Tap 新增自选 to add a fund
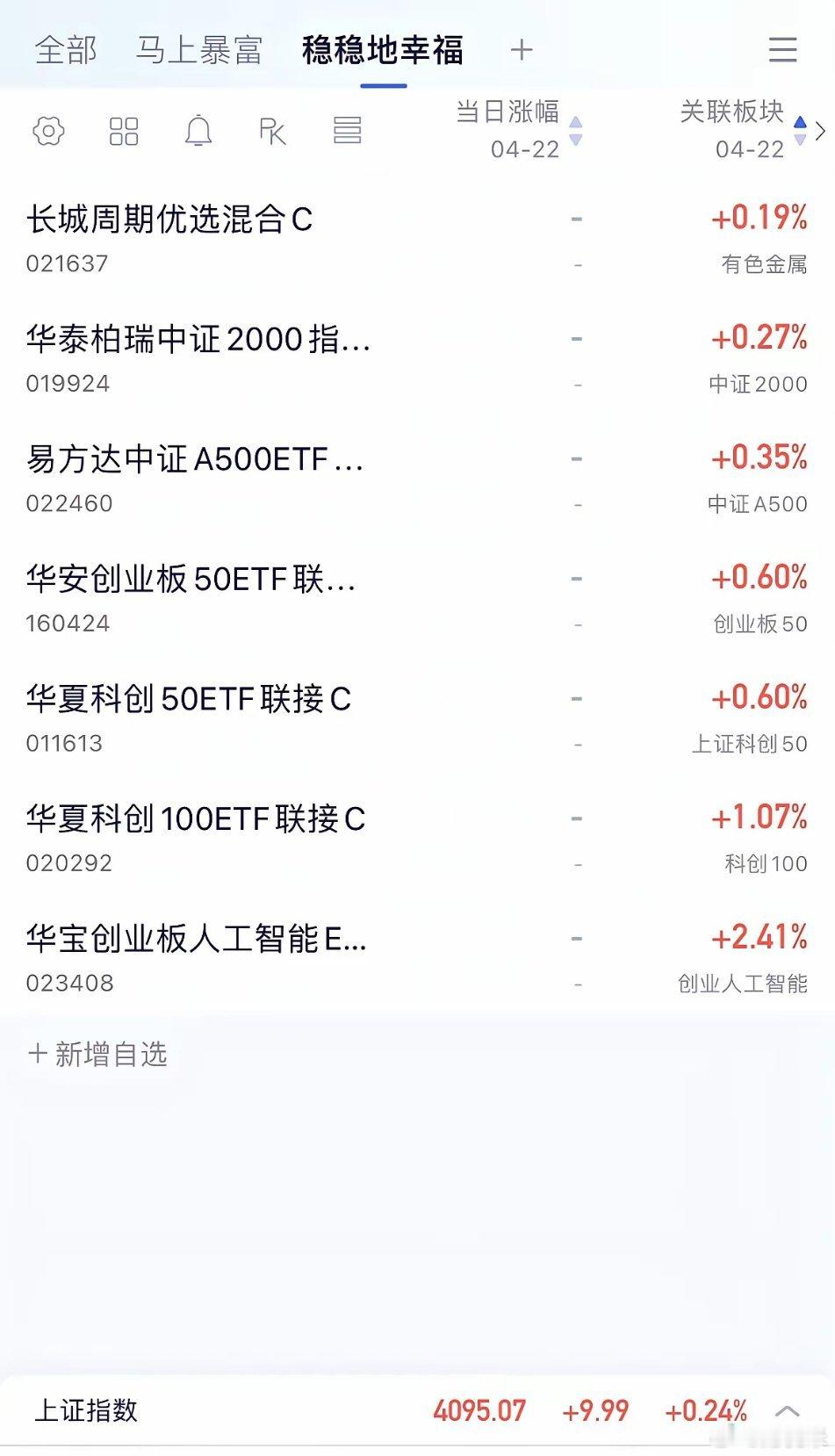The image size is (835, 1456). 98,1054
